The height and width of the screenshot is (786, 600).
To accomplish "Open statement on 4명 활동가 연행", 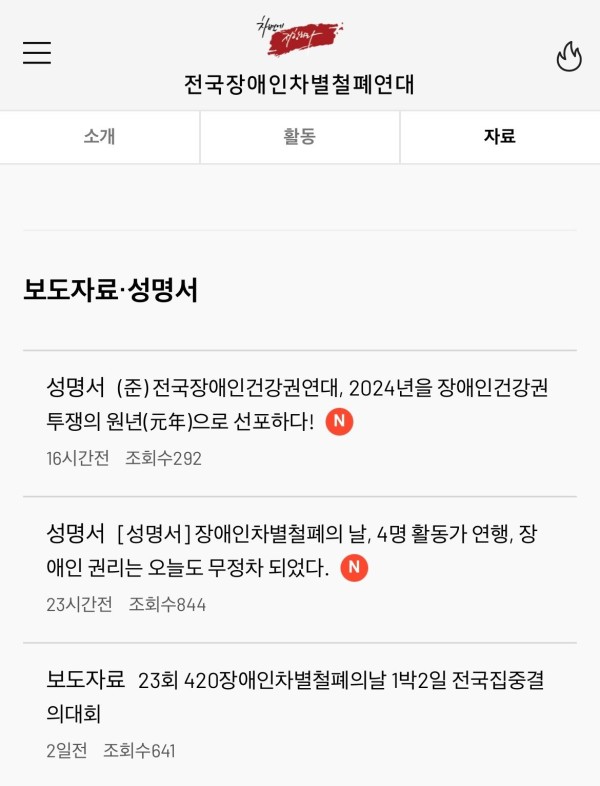I will tap(298, 550).
